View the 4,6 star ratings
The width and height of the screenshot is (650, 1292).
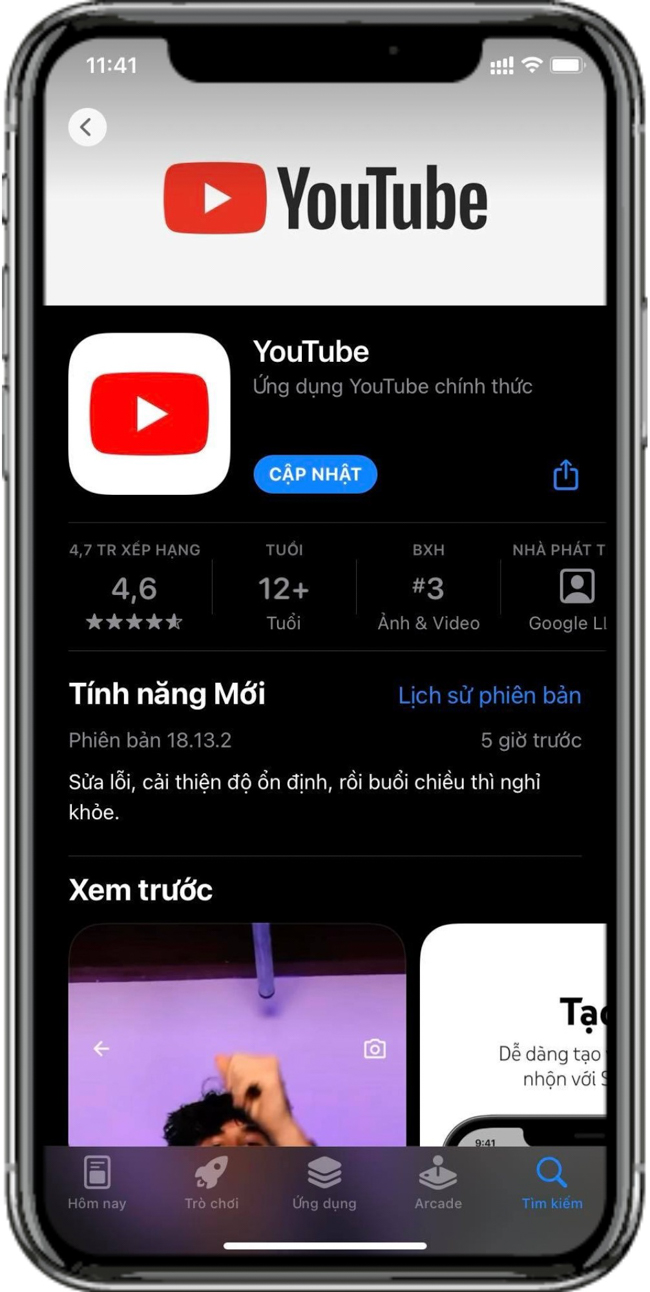pos(134,590)
